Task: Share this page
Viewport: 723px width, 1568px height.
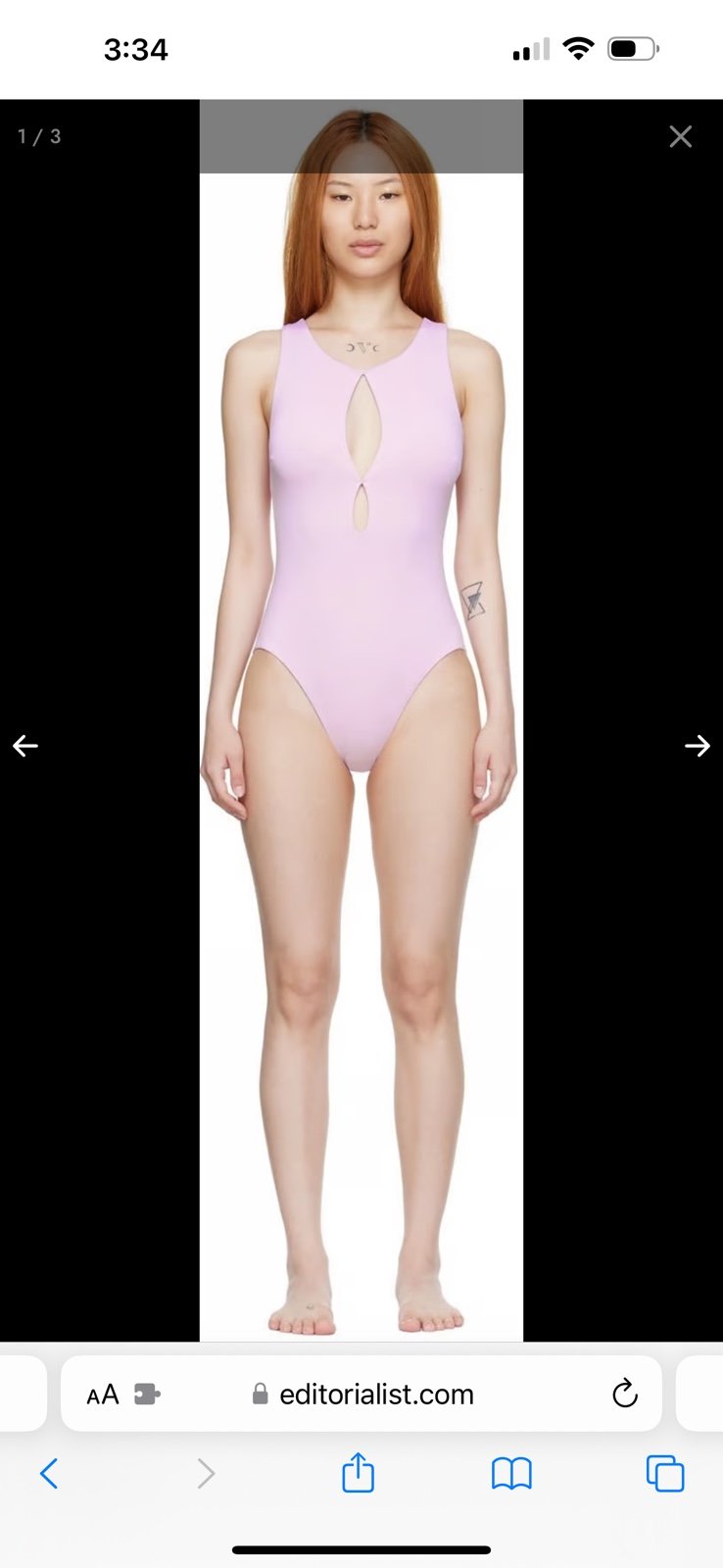Action: point(358,1472)
